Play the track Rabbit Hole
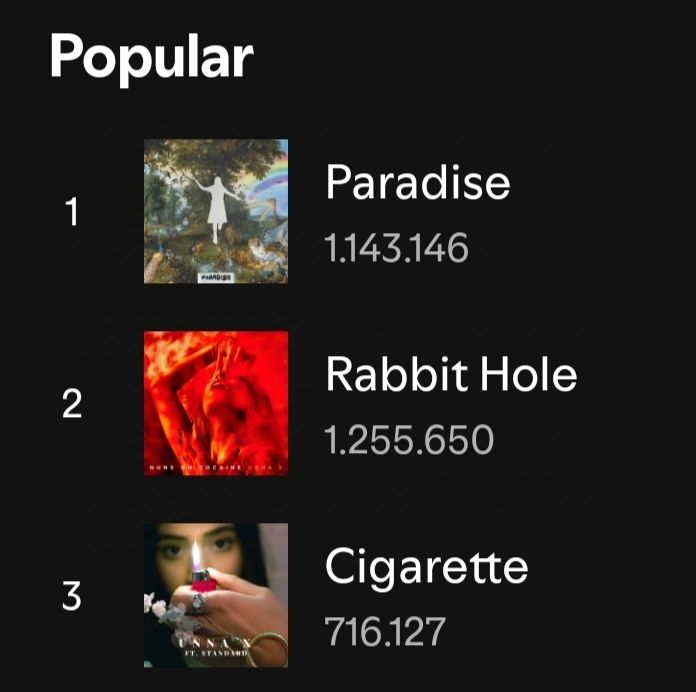 point(450,375)
